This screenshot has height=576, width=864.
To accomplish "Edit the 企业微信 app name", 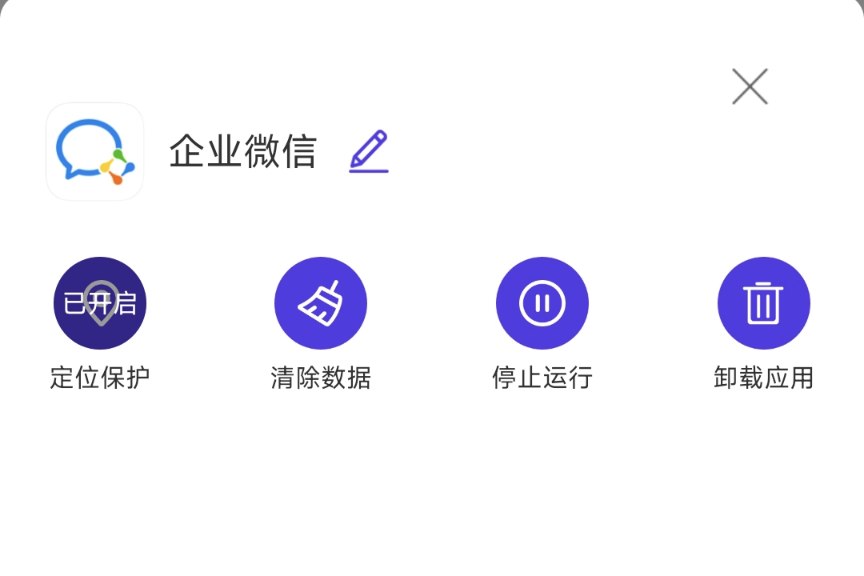I will click(368, 152).
